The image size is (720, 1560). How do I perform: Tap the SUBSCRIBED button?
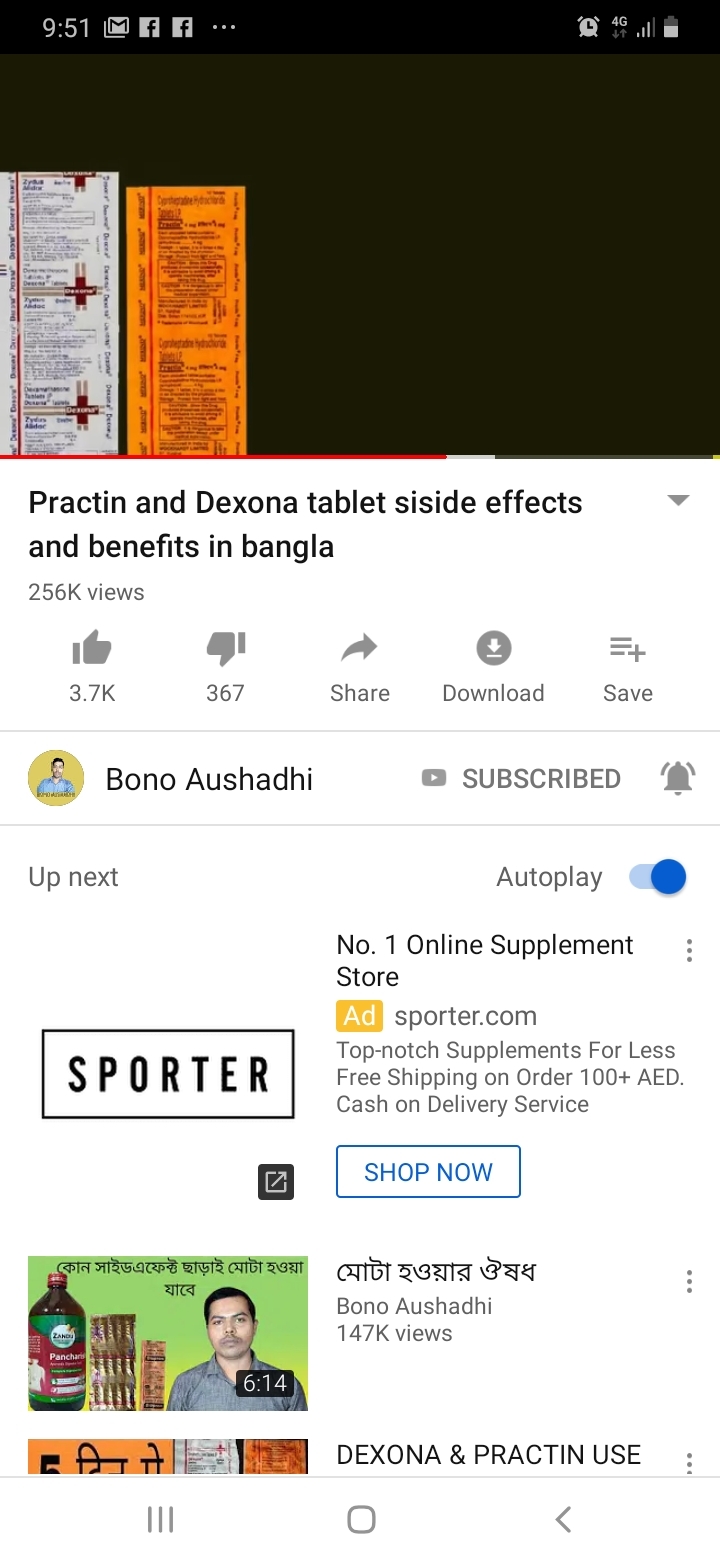pos(521,779)
